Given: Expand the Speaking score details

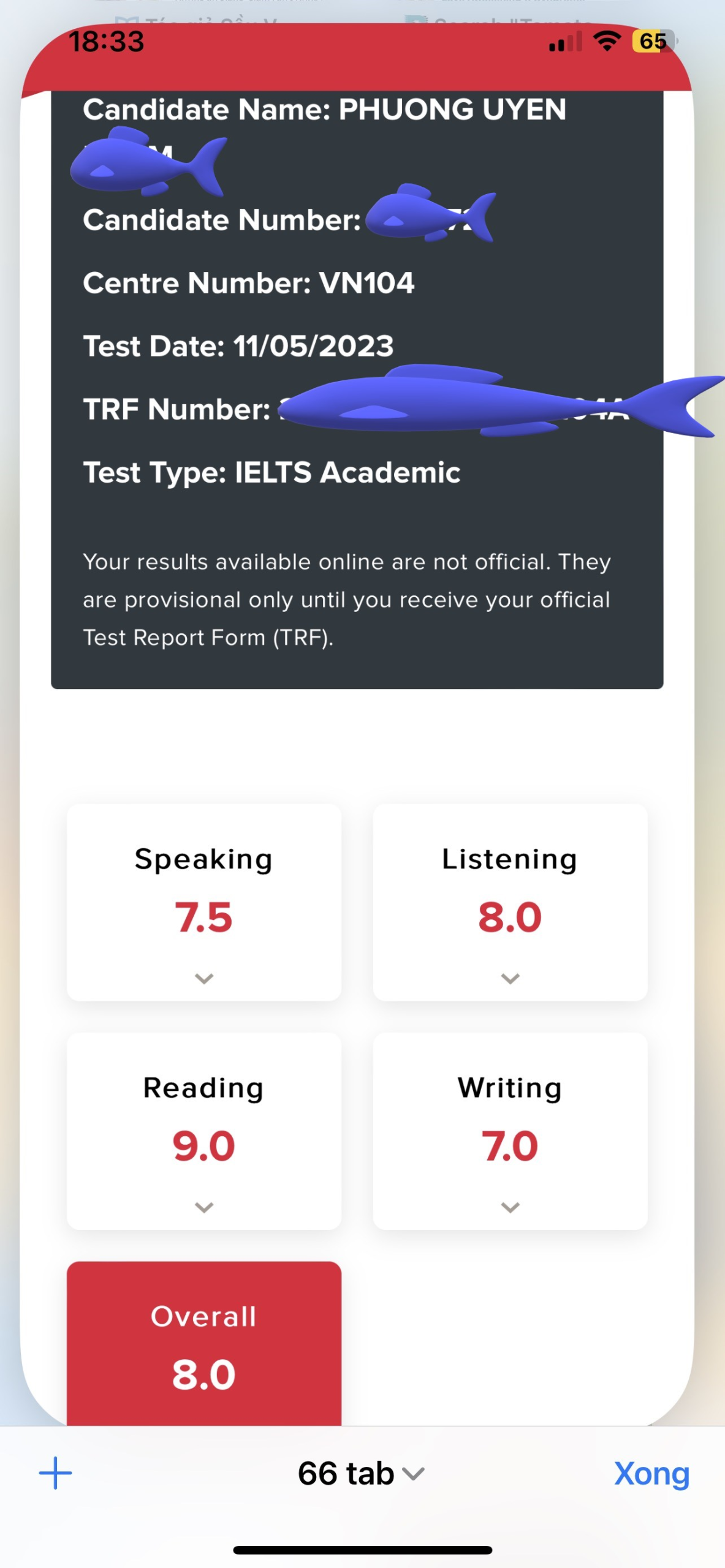Looking at the screenshot, I should 204,978.
